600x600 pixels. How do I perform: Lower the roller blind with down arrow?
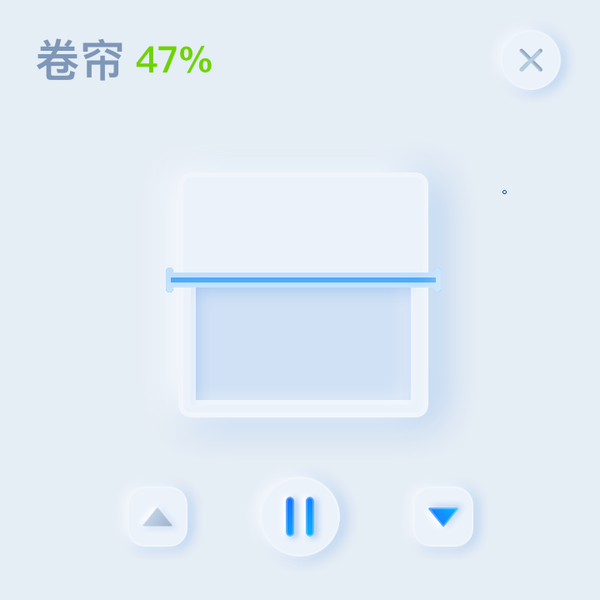[x=442, y=516]
